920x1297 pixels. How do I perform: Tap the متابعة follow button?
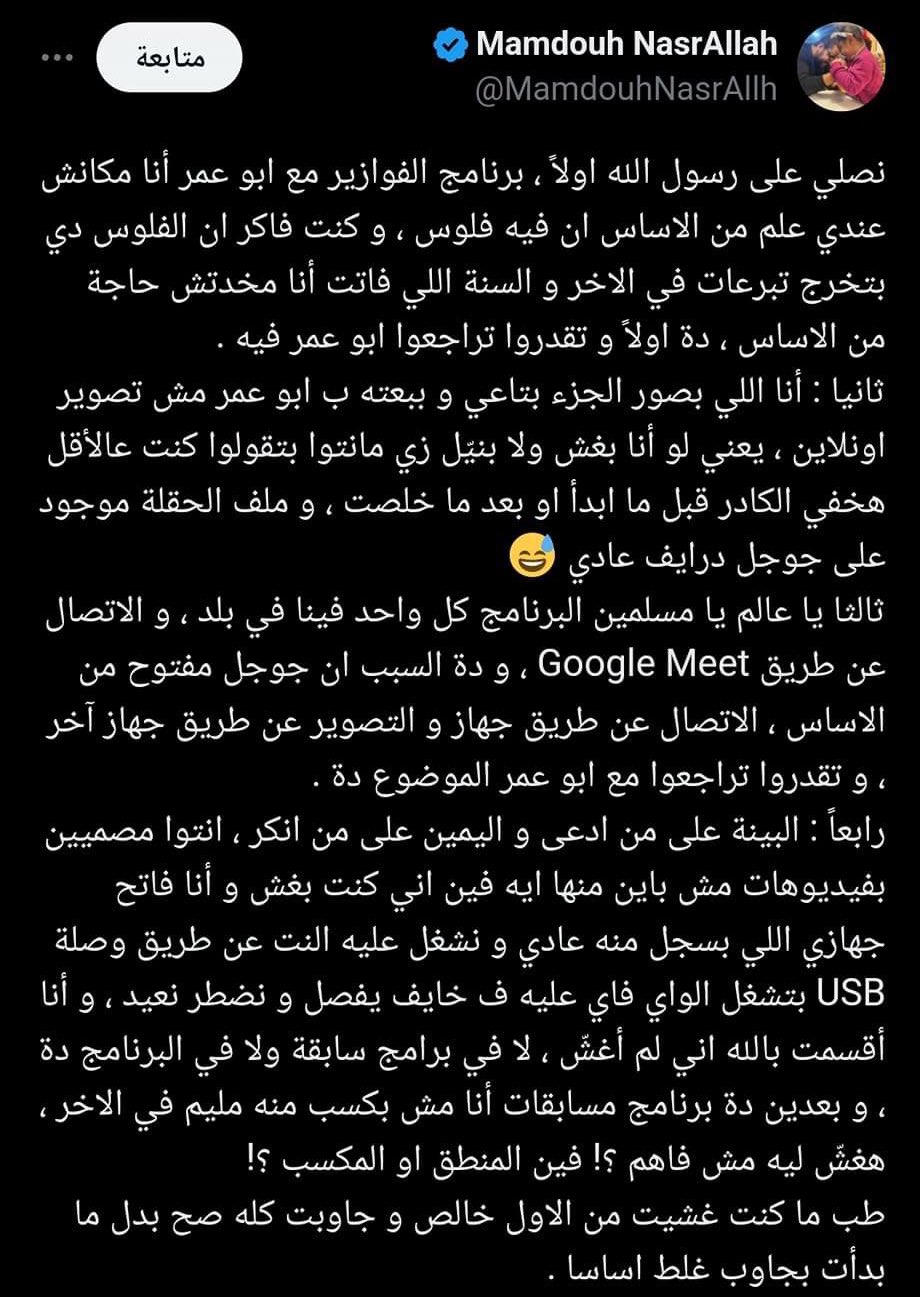169,58
